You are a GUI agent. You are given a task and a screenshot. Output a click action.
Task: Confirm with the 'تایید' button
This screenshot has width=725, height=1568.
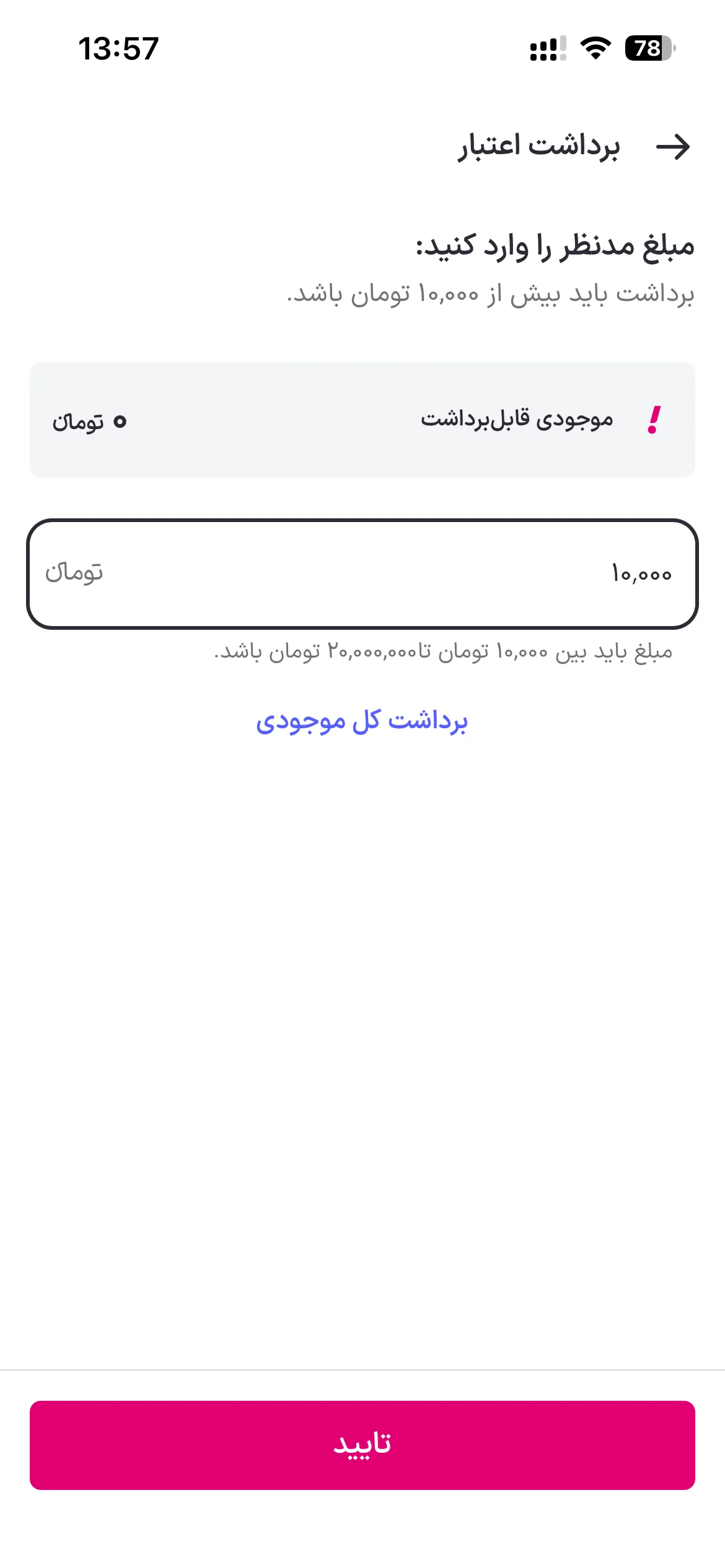362,1445
